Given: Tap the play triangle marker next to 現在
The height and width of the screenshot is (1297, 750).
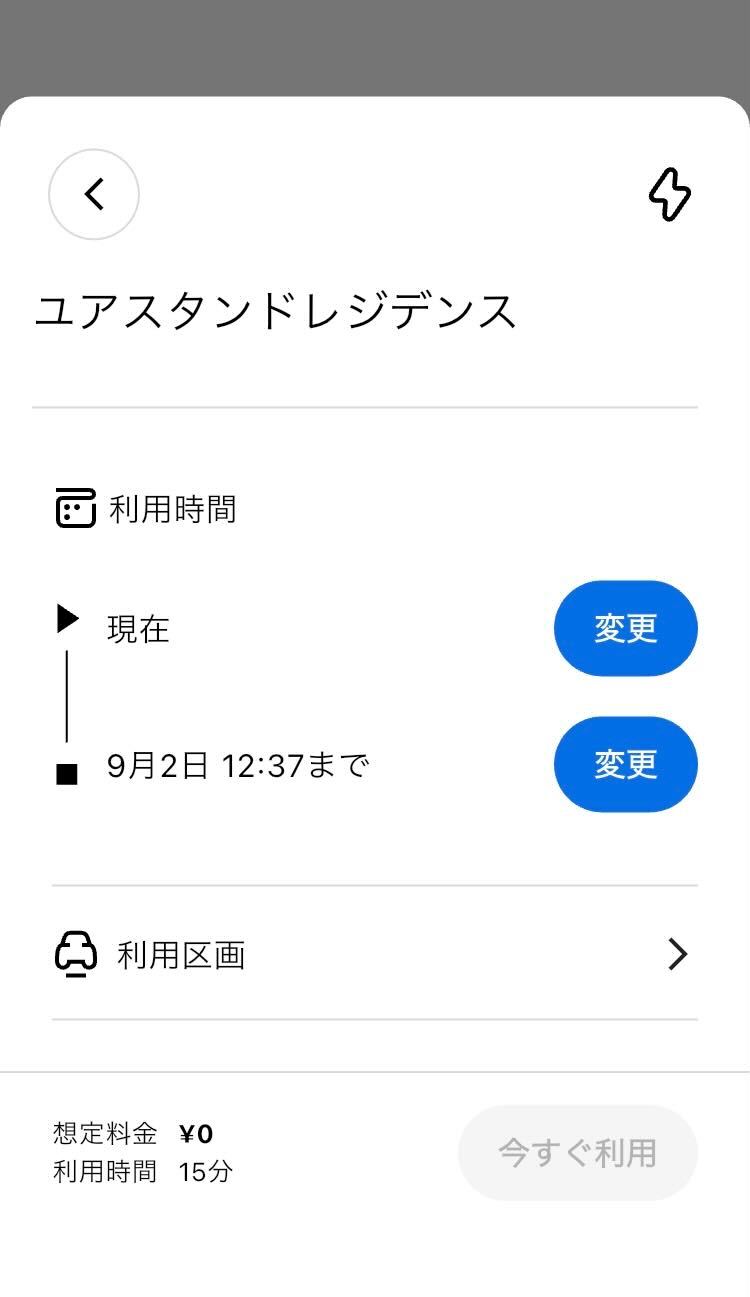Looking at the screenshot, I should click(67, 618).
